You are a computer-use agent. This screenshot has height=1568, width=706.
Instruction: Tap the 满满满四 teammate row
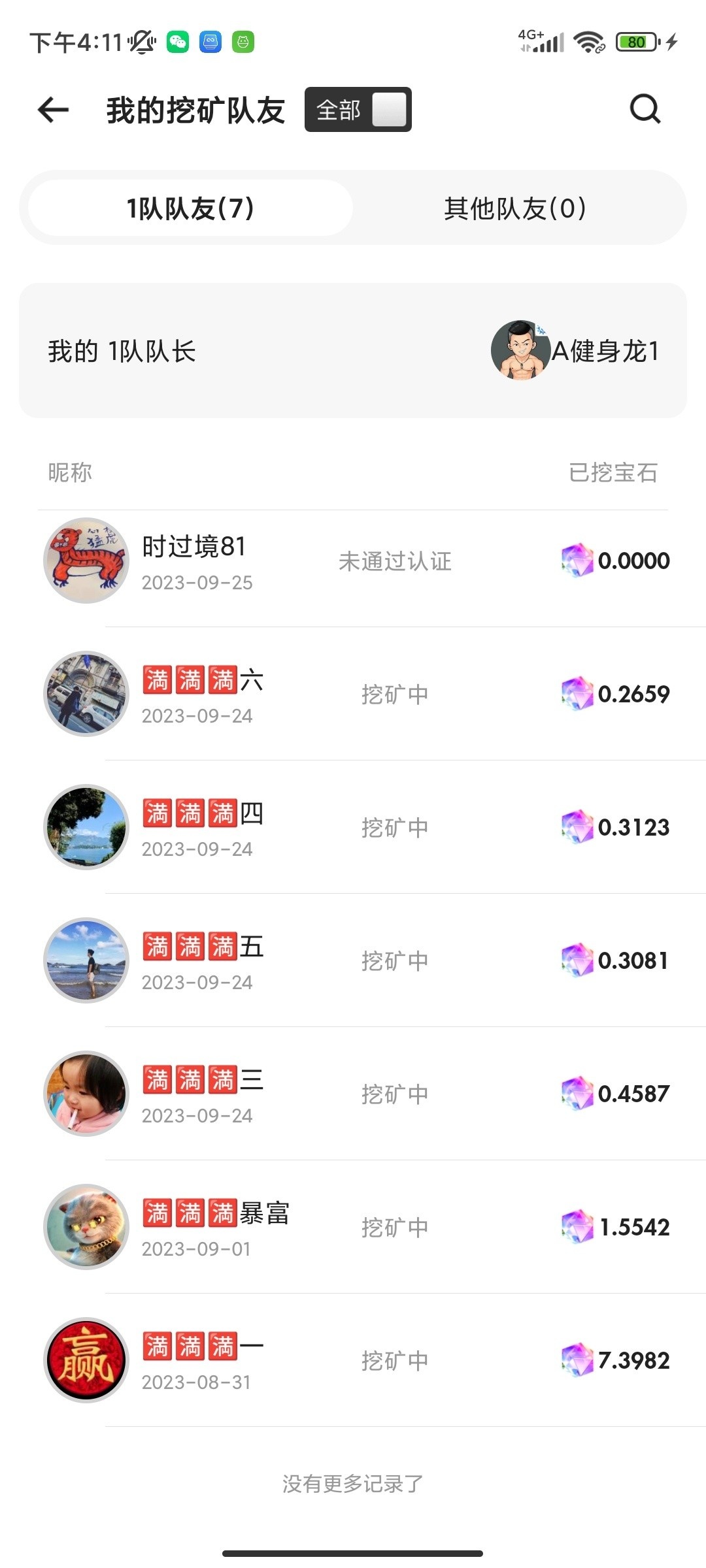353,828
